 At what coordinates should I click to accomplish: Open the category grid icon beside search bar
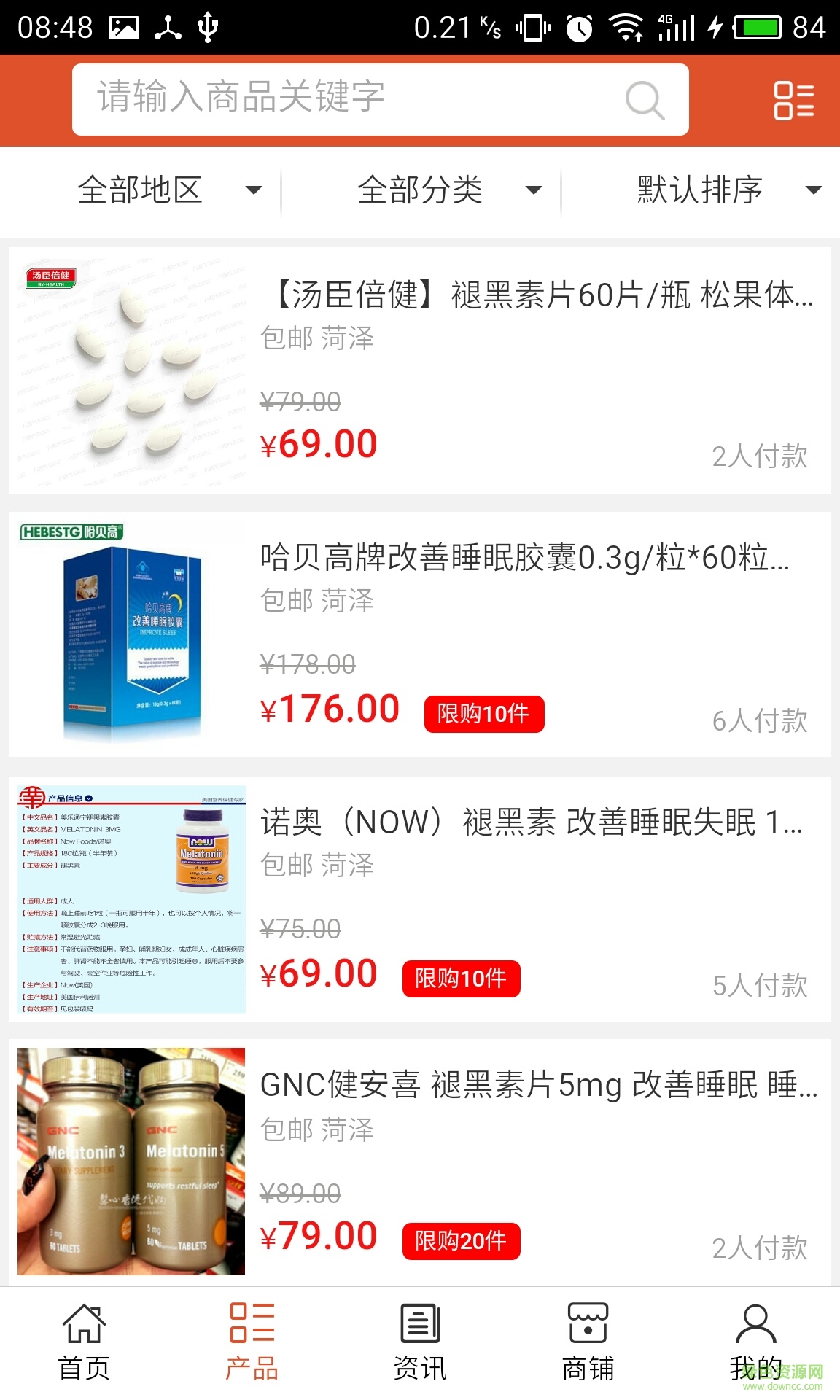click(x=793, y=100)
